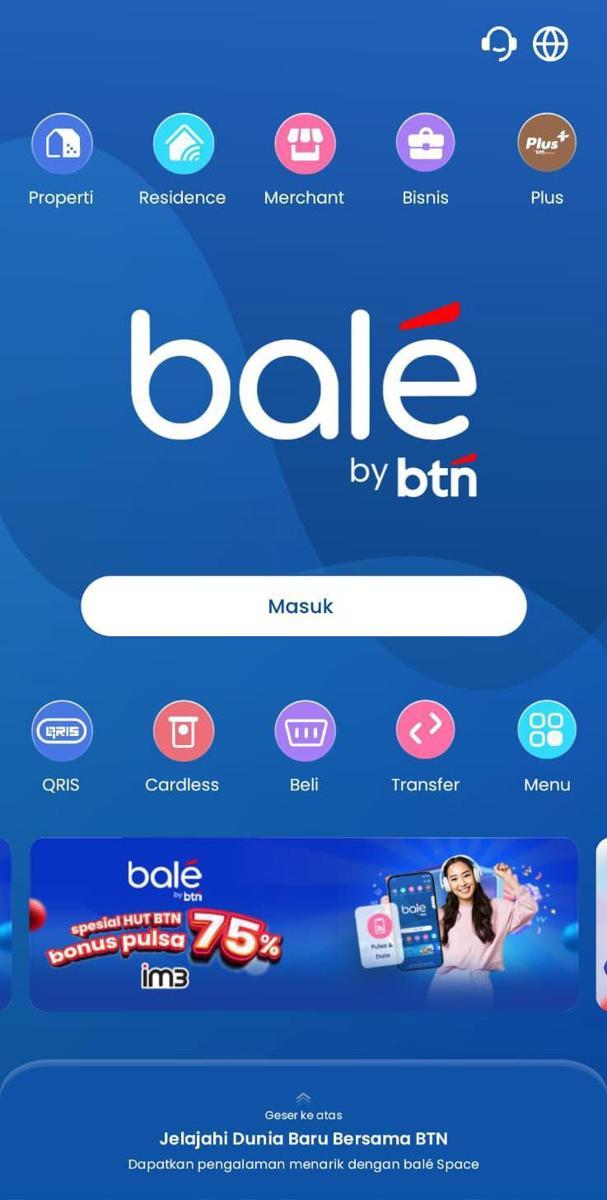Screen dimensions: 607x1200
Task: Open QRIS payment
Action: click(61, 731)
